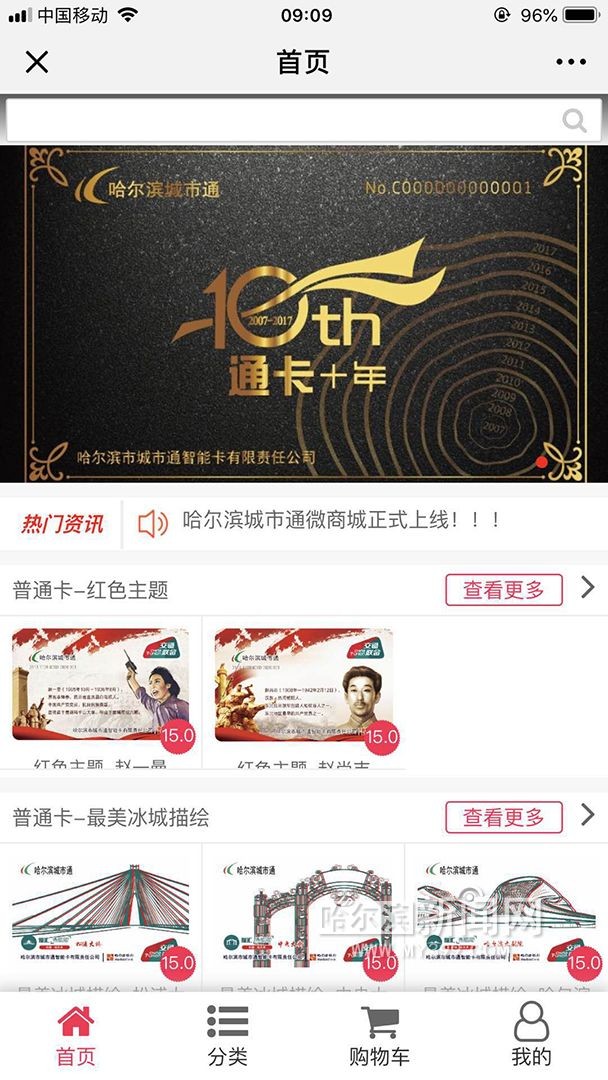Open the three-dot overflow menu
Viewport: 608px width, 1080px height.
point(571,62)
